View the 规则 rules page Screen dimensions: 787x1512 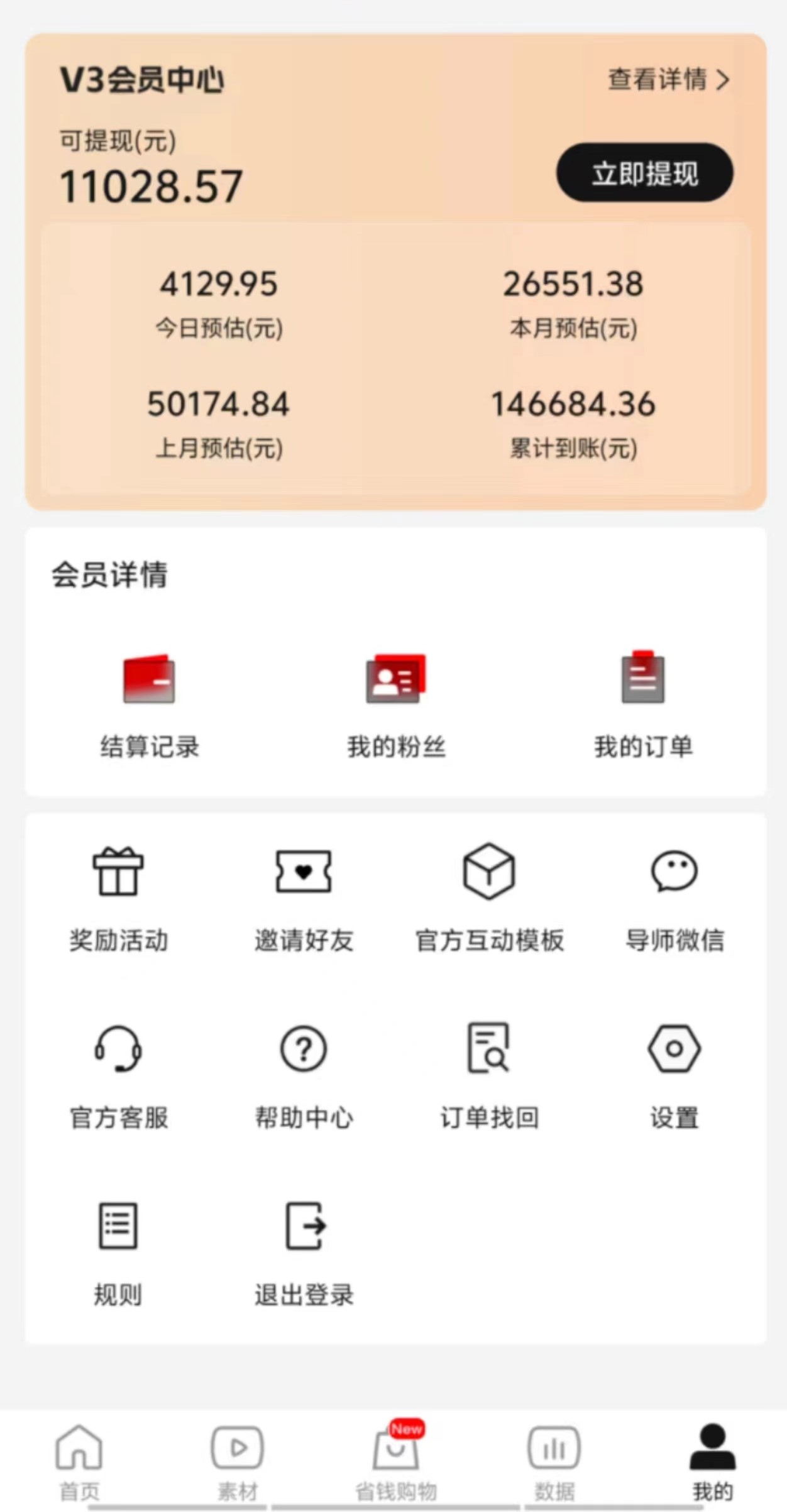pos(118,1252)
